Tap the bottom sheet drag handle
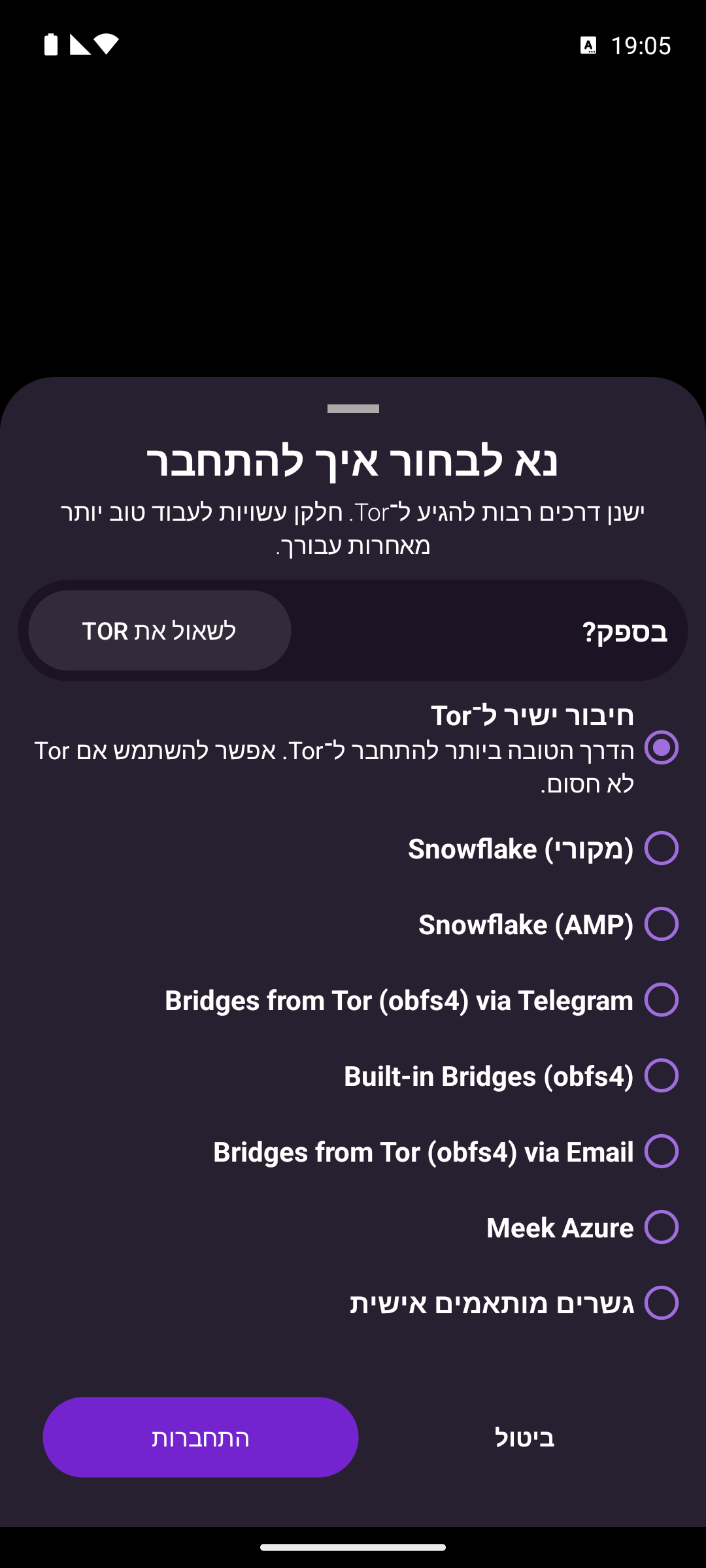This screenshot has width=706, height=1568. point(353,408)
